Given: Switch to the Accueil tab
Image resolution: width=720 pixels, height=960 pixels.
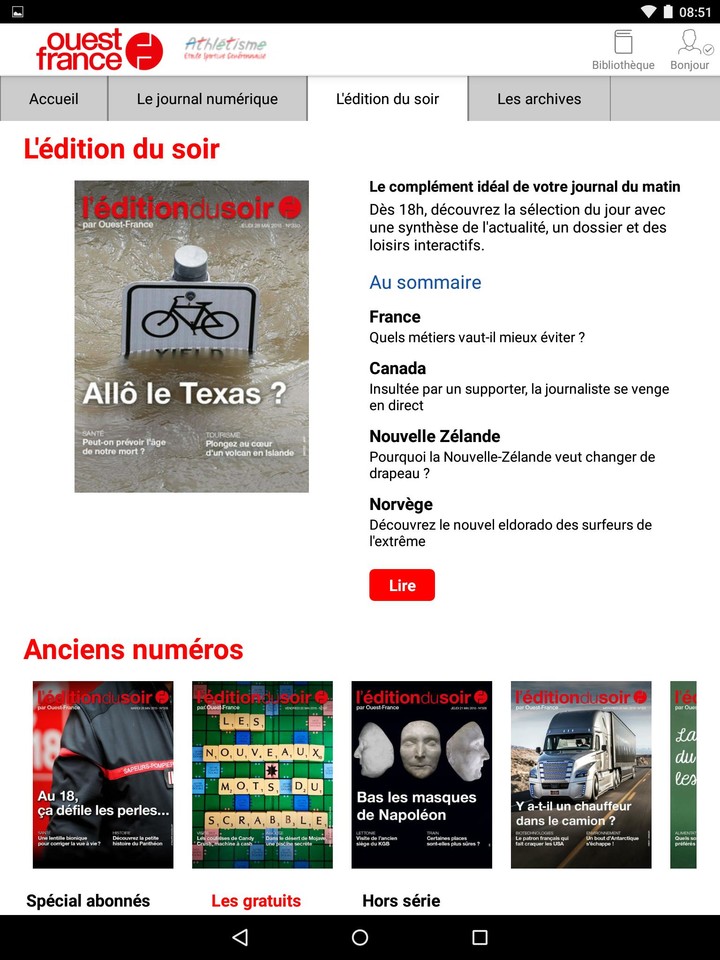Looking at the screenshot, I should (53, 98).
